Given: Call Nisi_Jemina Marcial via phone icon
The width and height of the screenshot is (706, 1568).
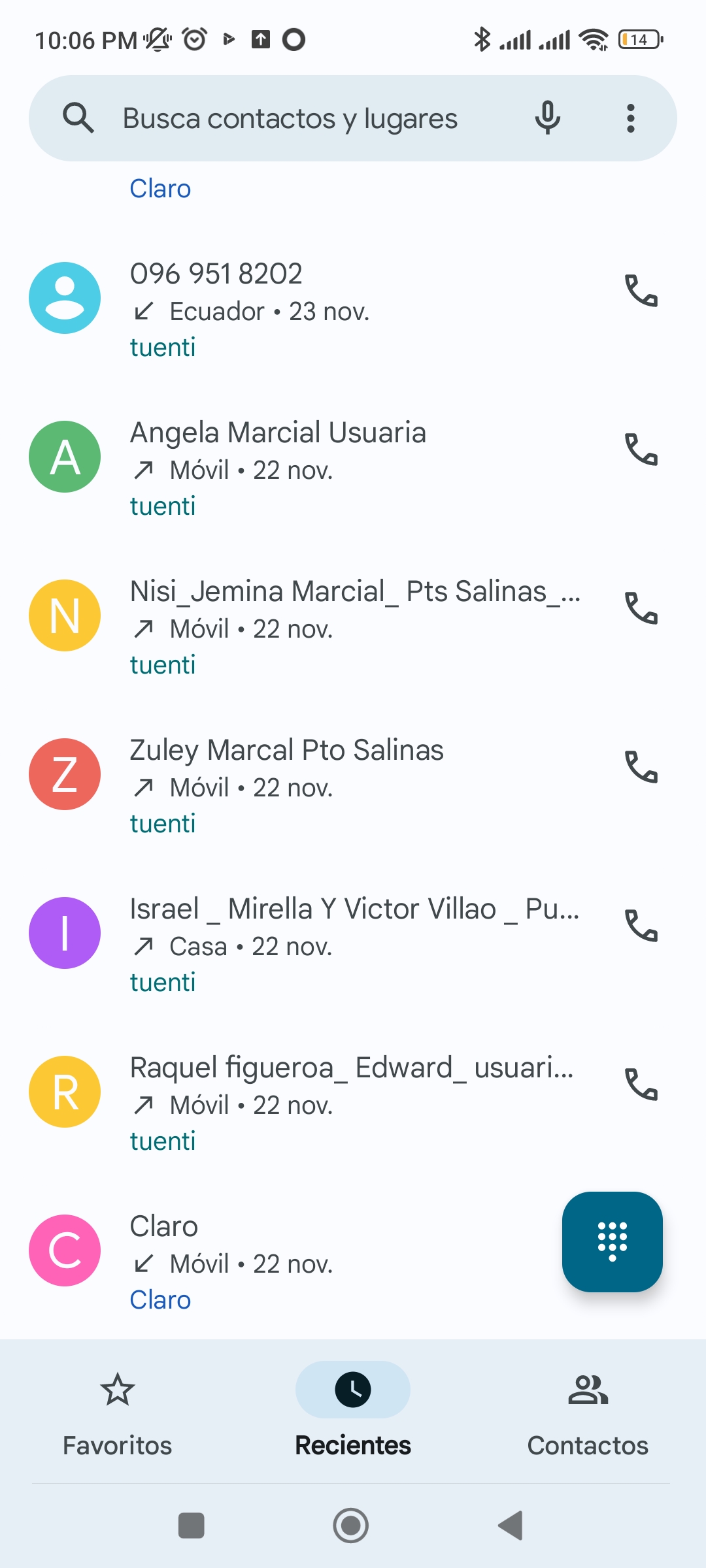Looking at the screenshot, I should 641,608.
